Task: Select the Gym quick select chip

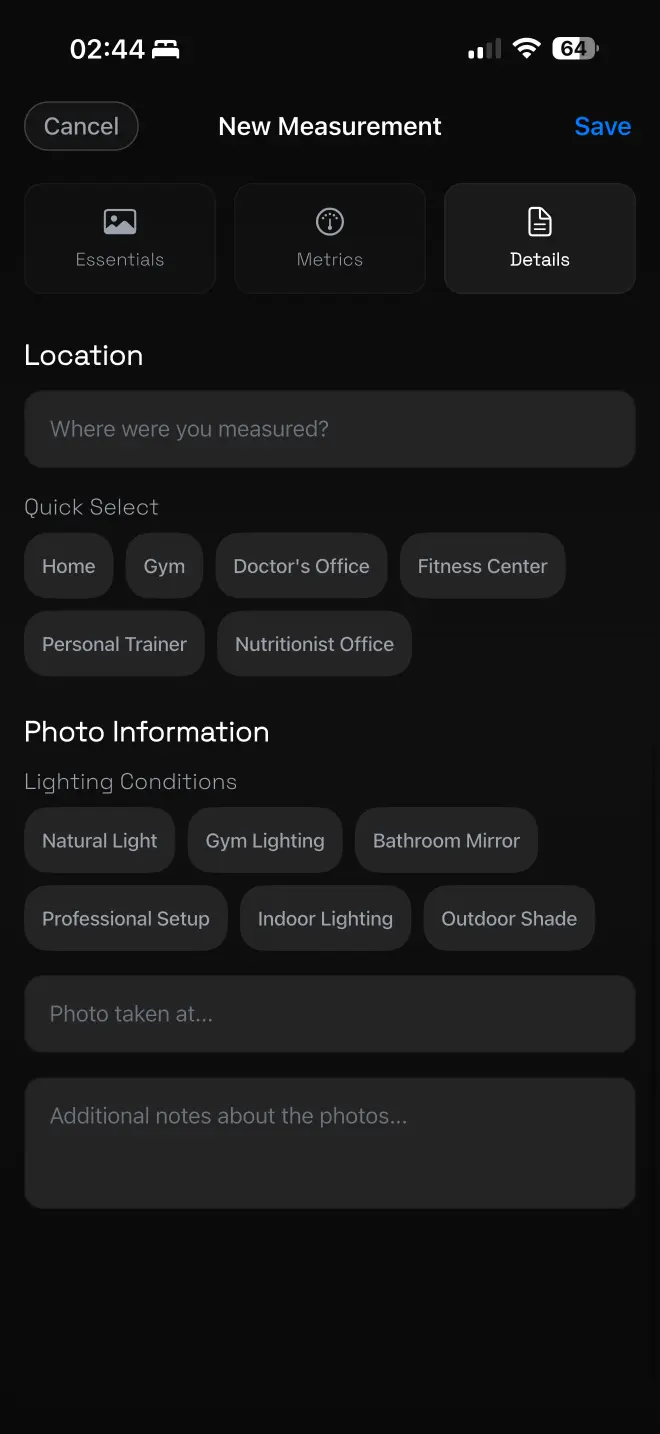Action: coord(164,566)
